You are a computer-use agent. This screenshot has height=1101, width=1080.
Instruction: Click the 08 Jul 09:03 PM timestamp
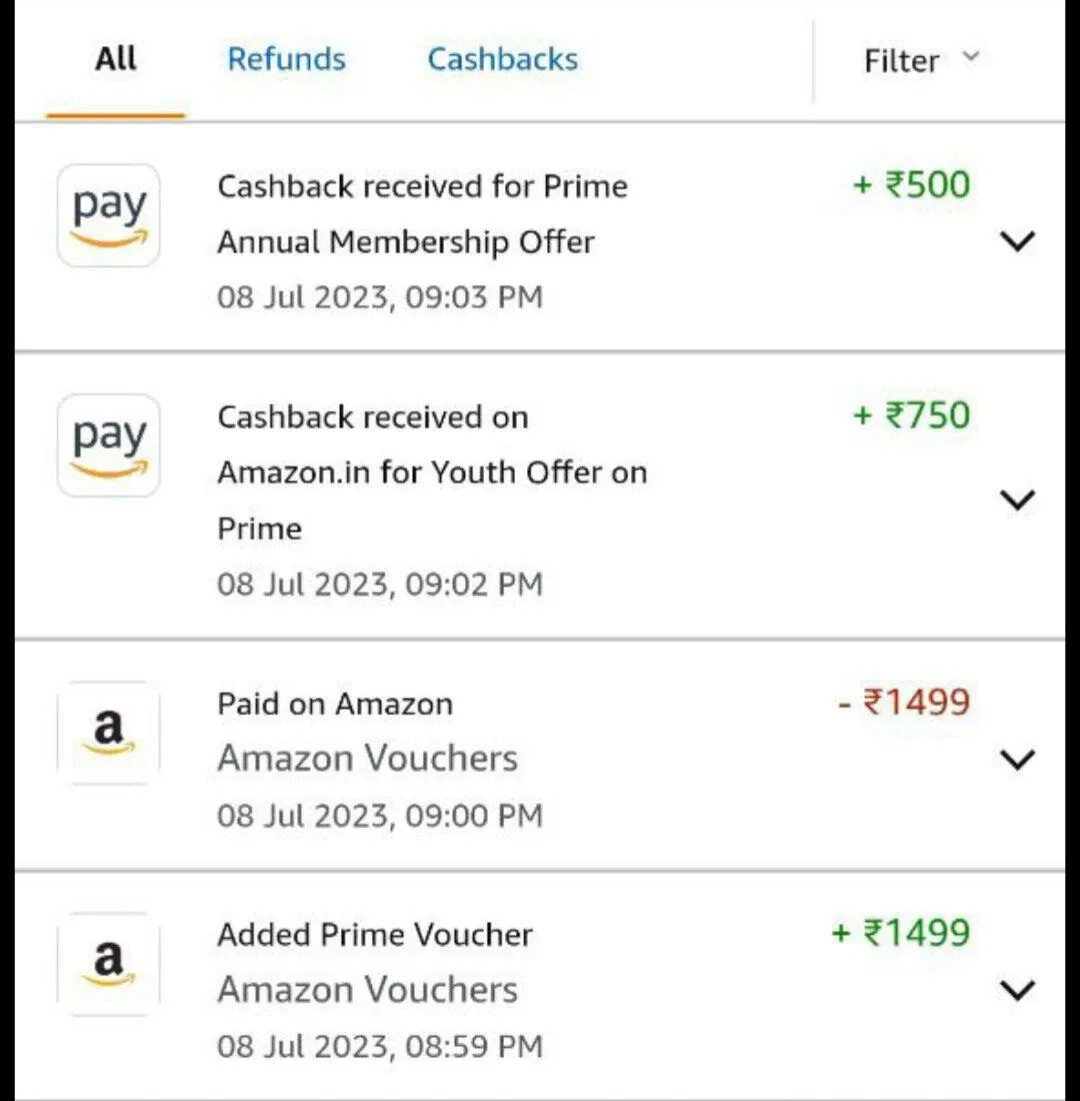click(x=380, y=297)
